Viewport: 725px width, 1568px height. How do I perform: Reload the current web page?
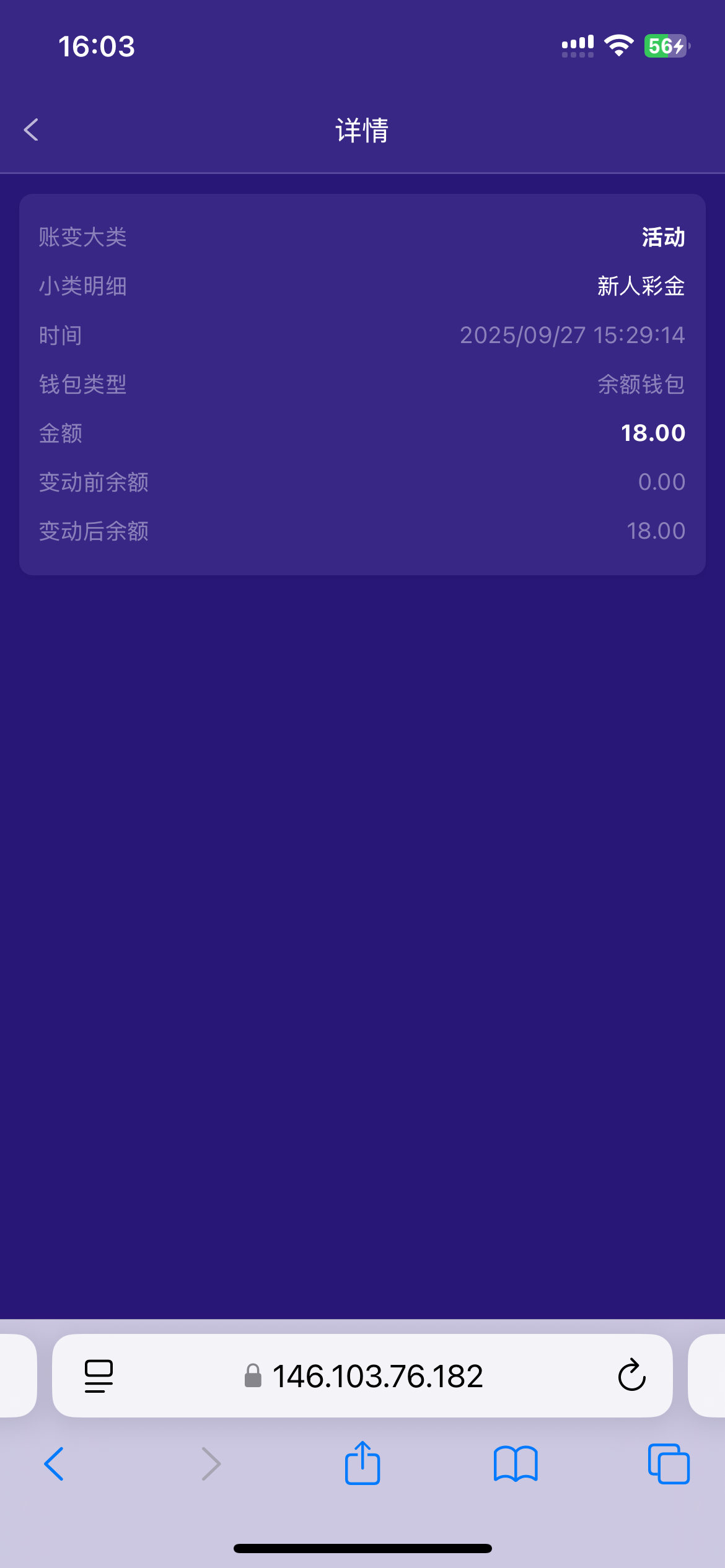coord(631,1376)
